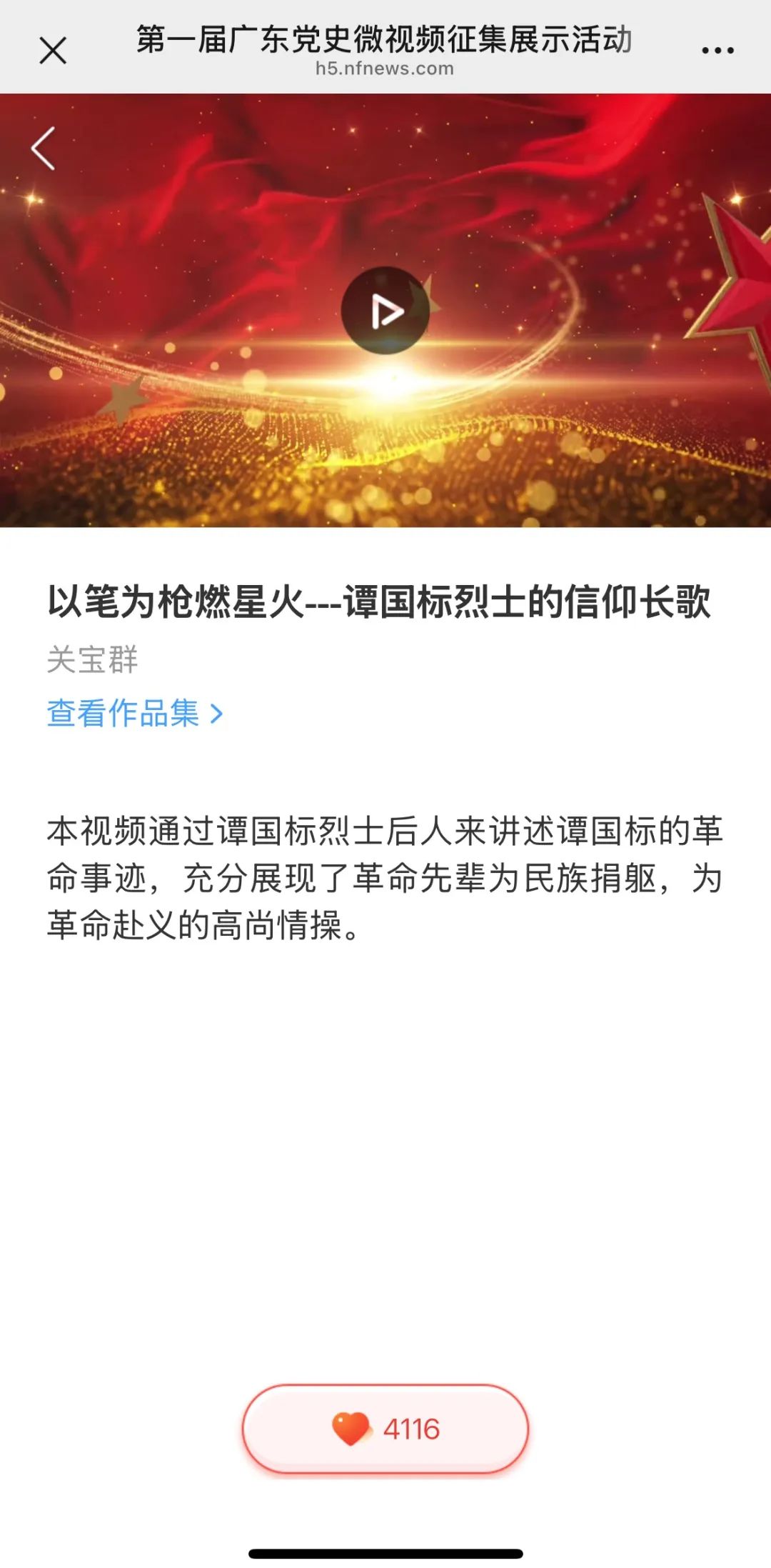Open the three-dot more options menu
Image resolution: width=771 pixels, height=1568 pixels.
tap(717, 51)
